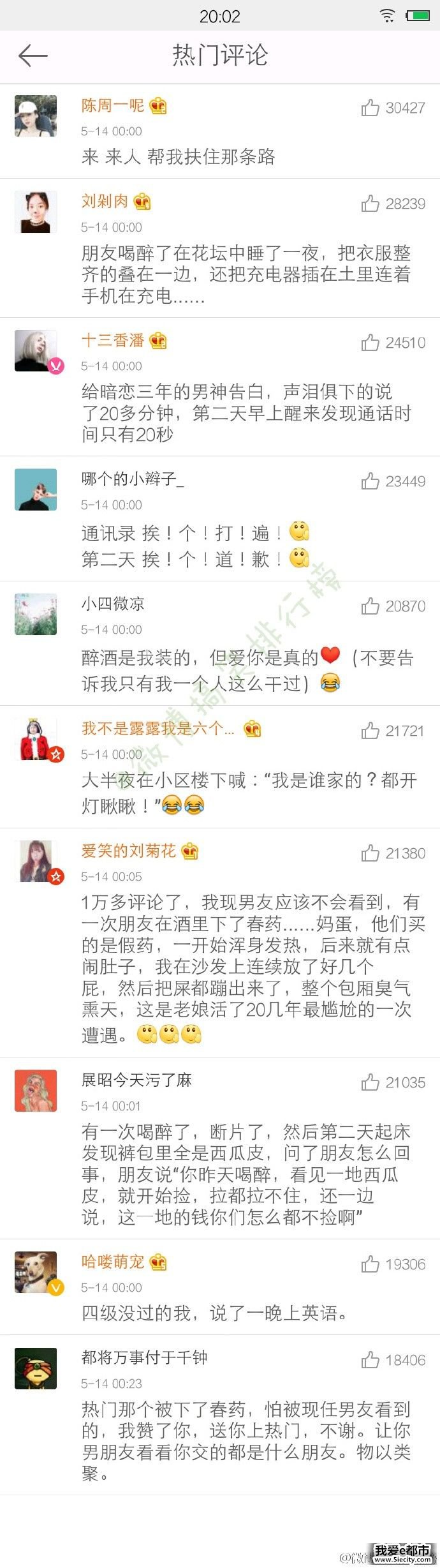Like 哈喽萌宠's comment
The width and height of the screenshot is (440, 1568).
coord(370,1264)
